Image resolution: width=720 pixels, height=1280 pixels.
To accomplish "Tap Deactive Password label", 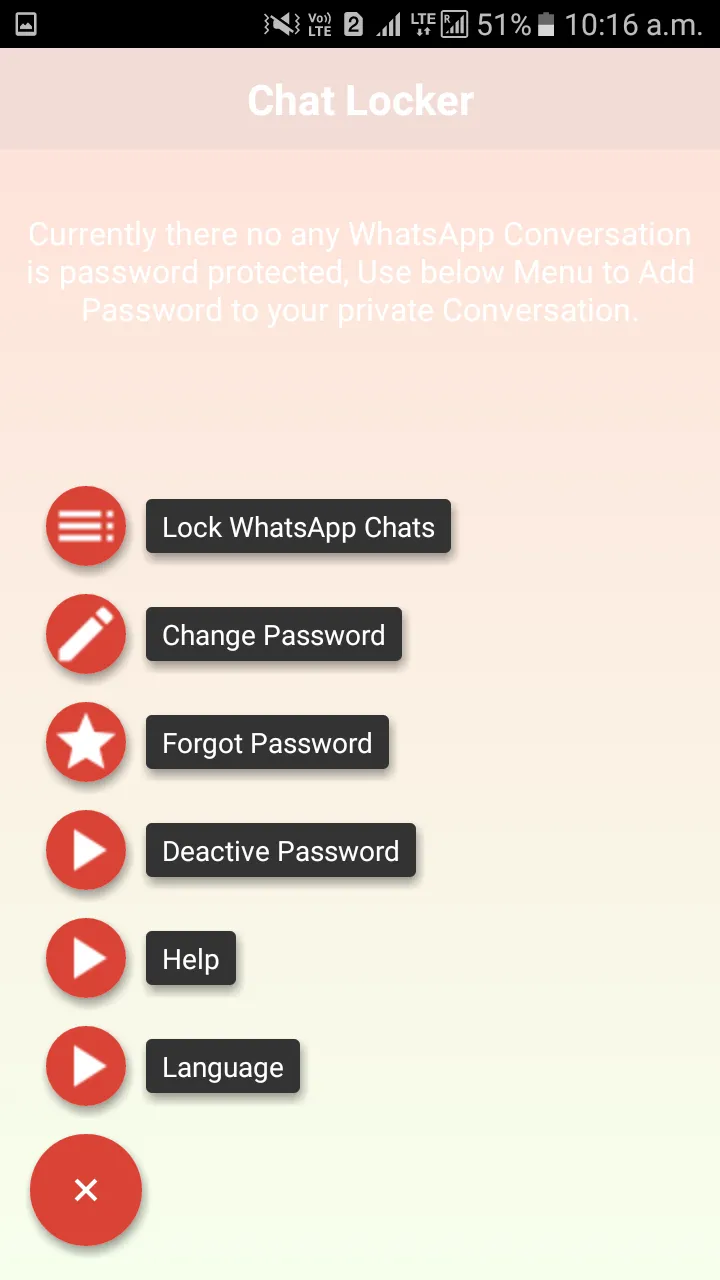I will [x=280, y=850].
